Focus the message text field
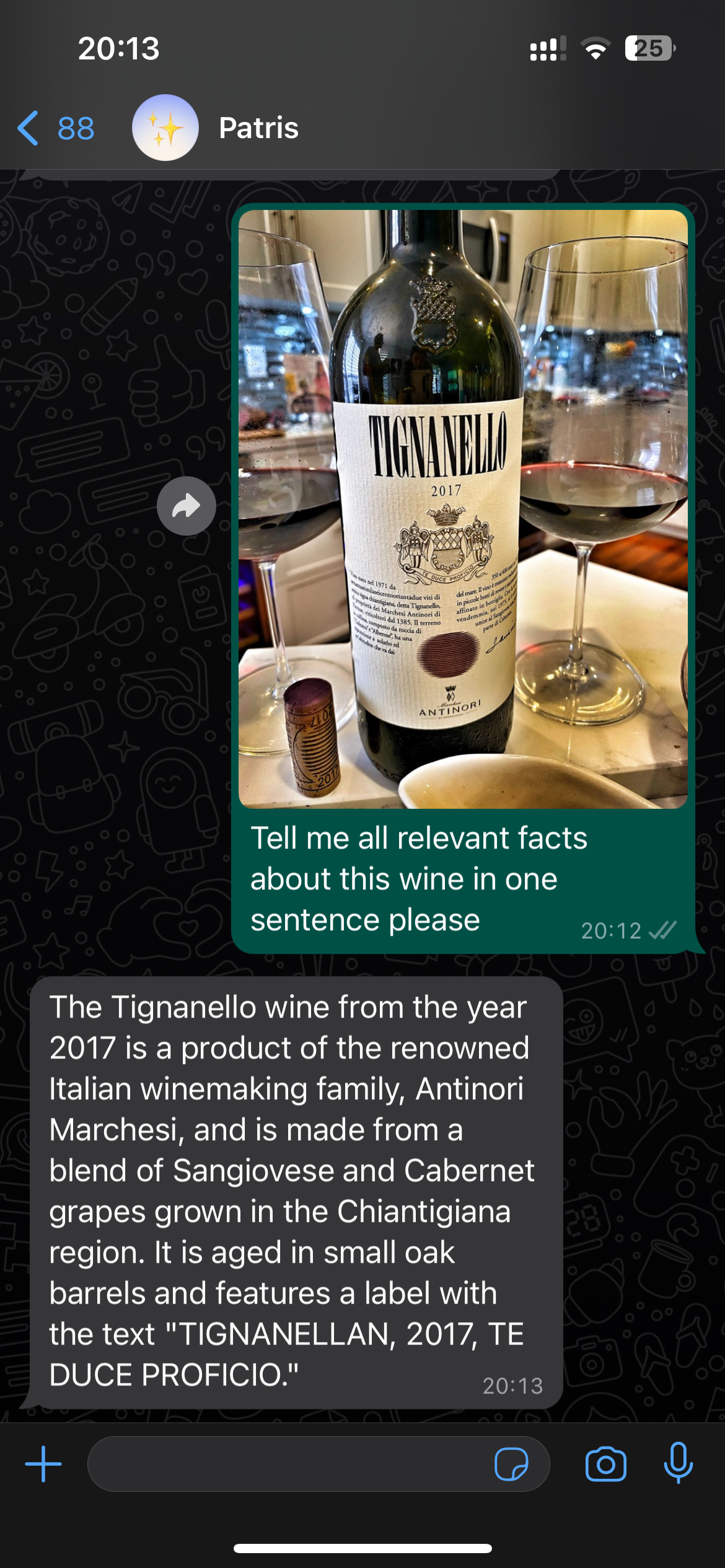725x1568 pixels. pos(285,1464)
